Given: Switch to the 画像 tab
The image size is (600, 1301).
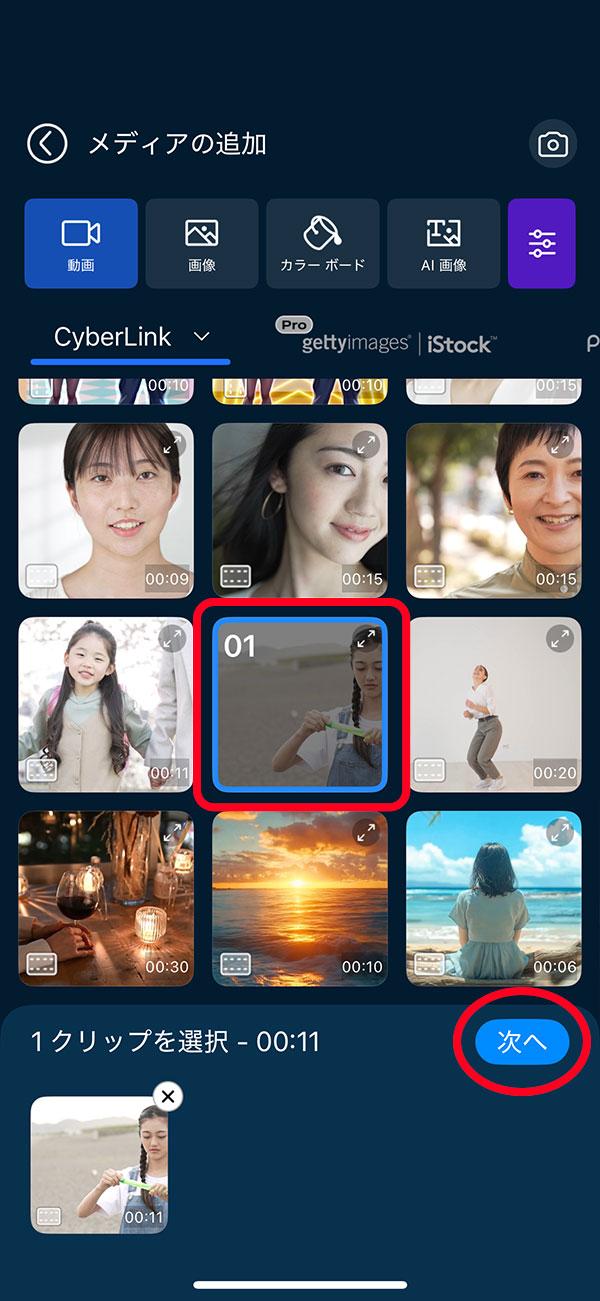Looking at the screenshot, I should pos(202,243).
